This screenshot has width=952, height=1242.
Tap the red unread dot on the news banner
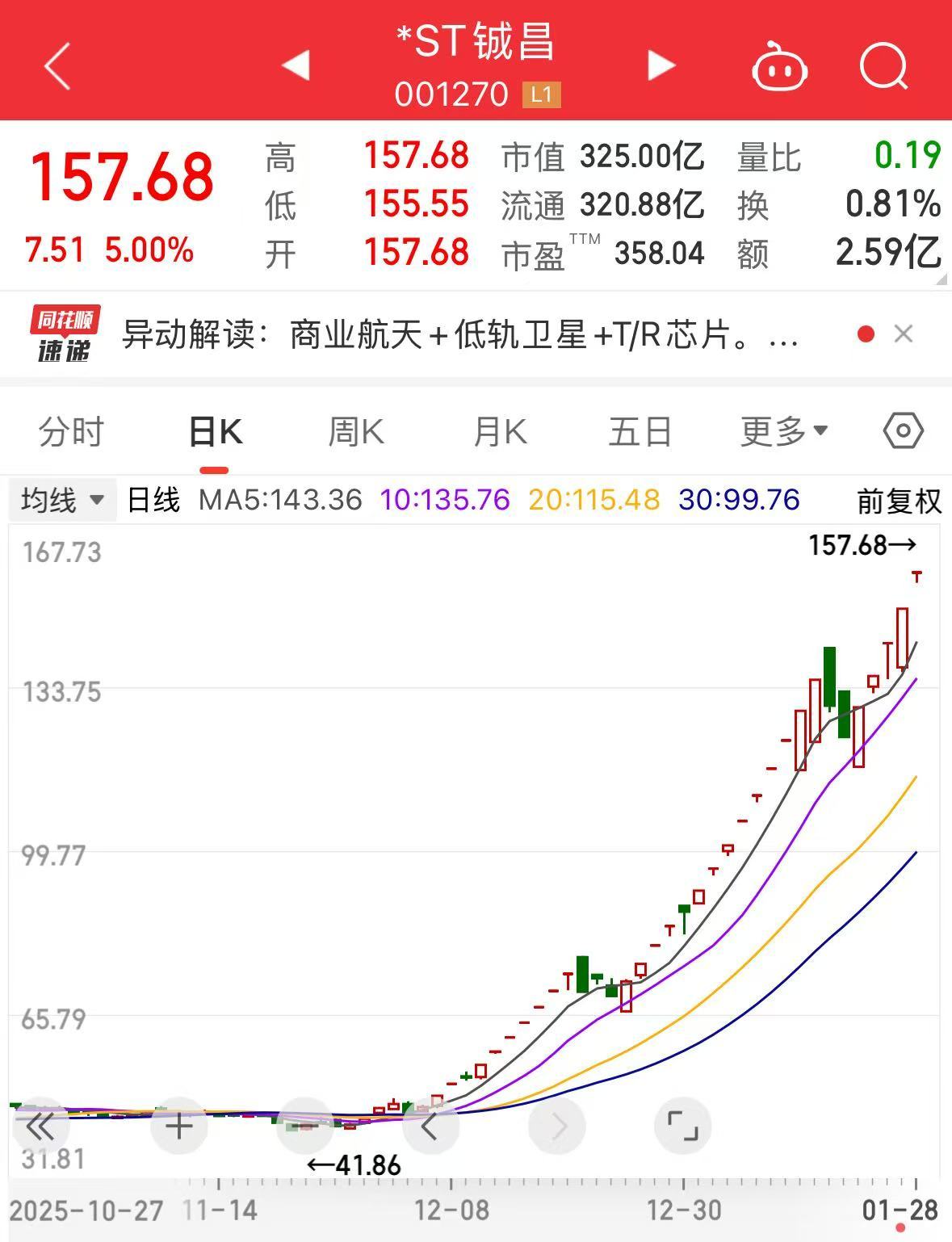pyautogui.click(x=866, y=334)
